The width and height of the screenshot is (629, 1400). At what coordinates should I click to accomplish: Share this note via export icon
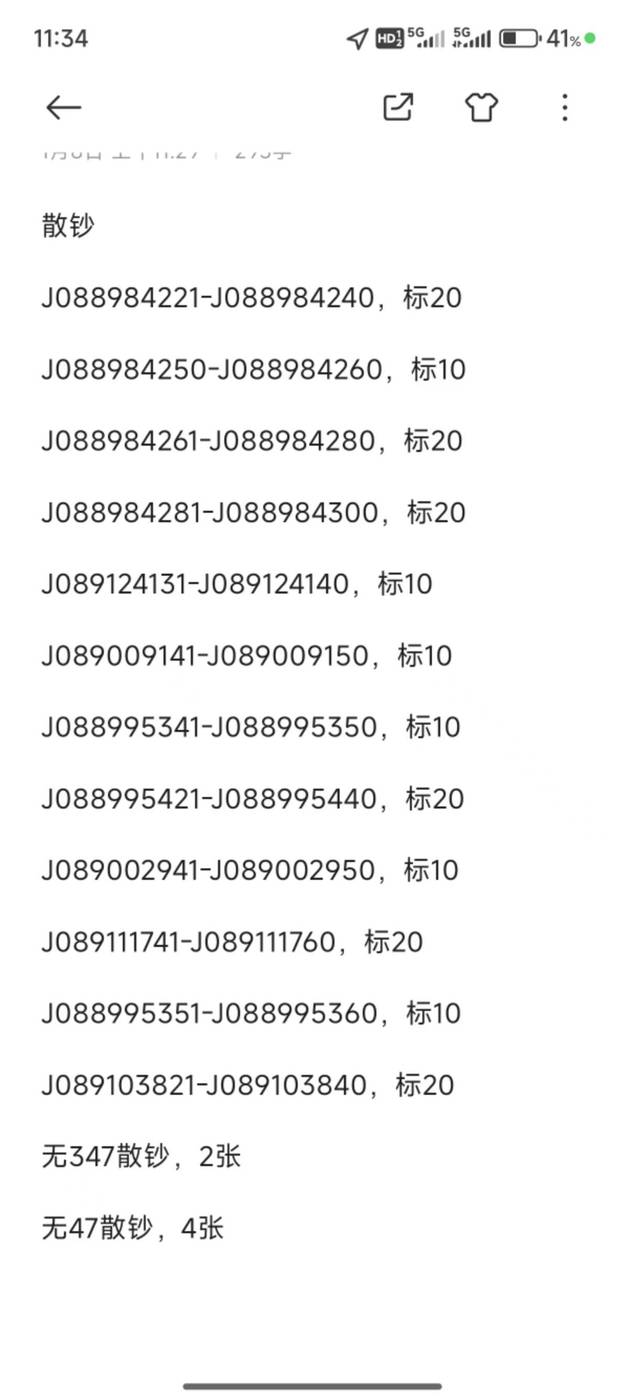click(399, 107)
